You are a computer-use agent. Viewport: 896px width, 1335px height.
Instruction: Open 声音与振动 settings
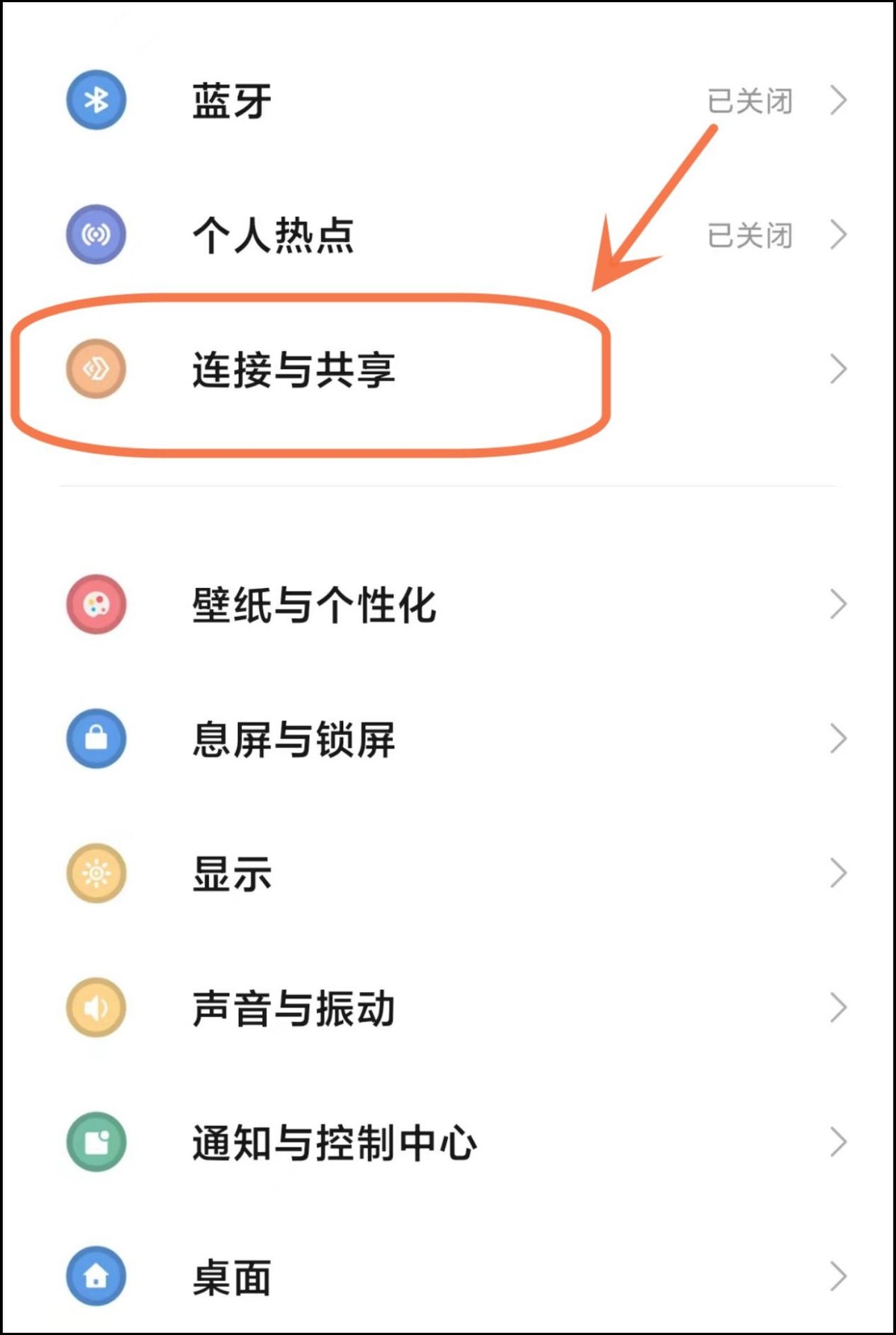coord(293,1007)
